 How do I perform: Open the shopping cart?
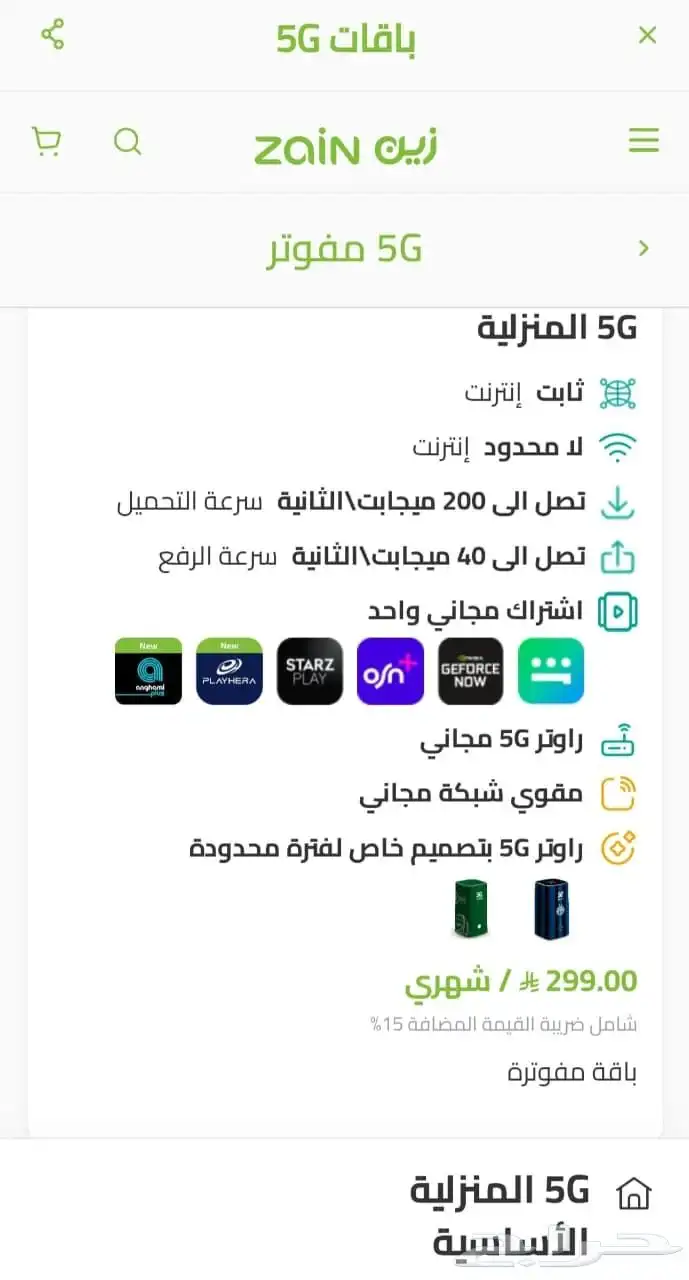point(46,142)
